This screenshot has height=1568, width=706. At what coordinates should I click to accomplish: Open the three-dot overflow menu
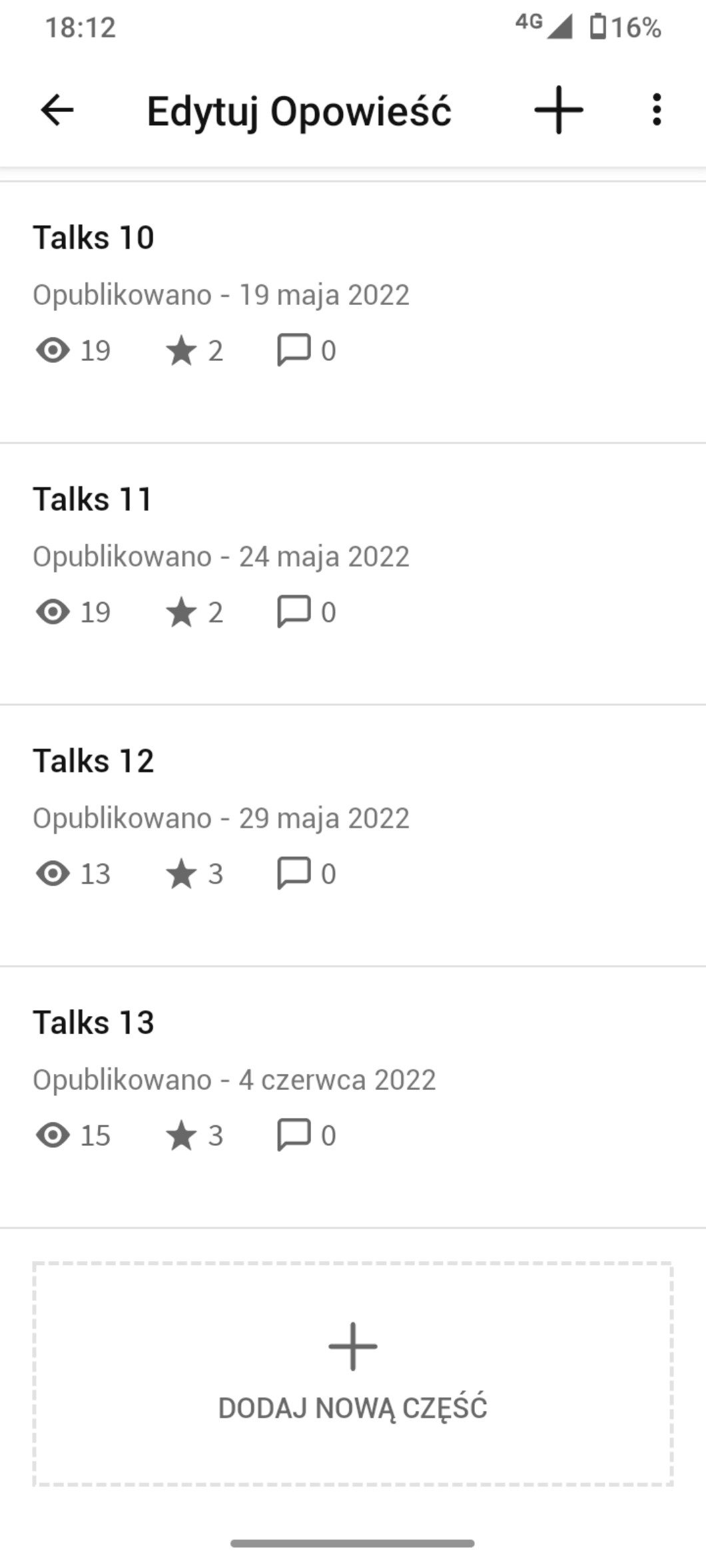click(x=657, y=110)
